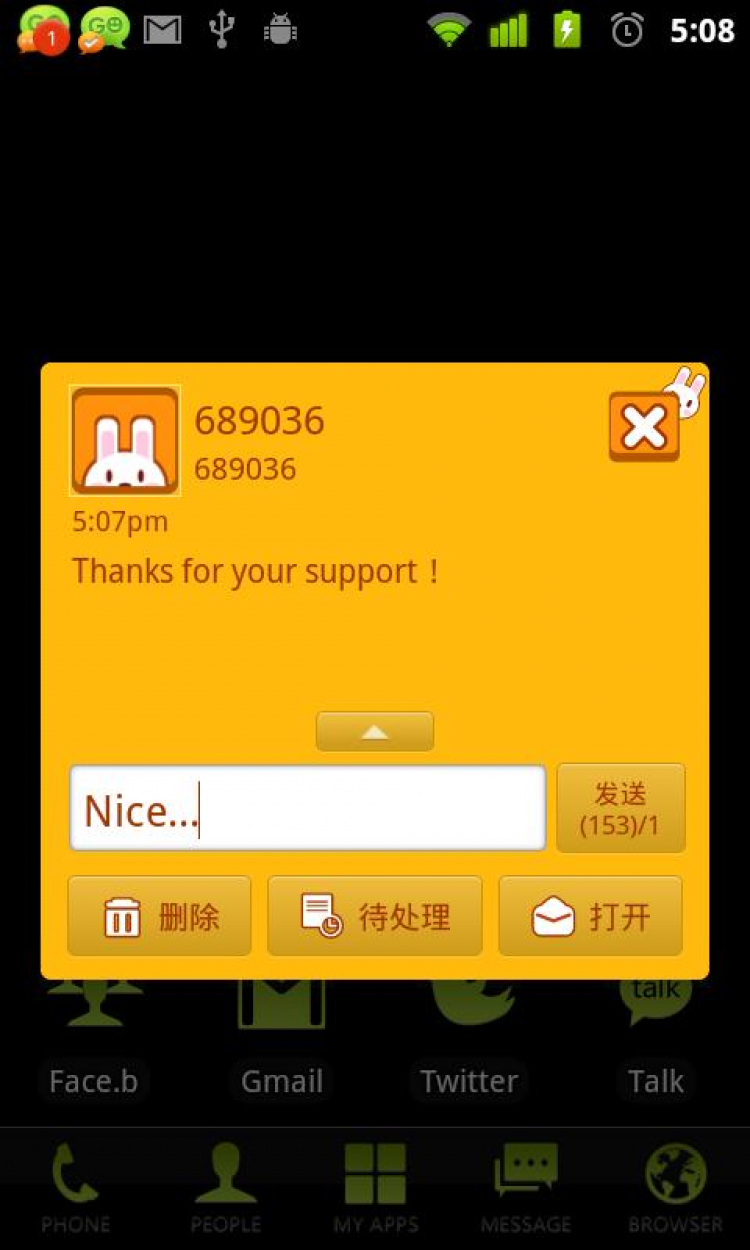
Task: Expand the popup with the up arrow
Action: 375,731
